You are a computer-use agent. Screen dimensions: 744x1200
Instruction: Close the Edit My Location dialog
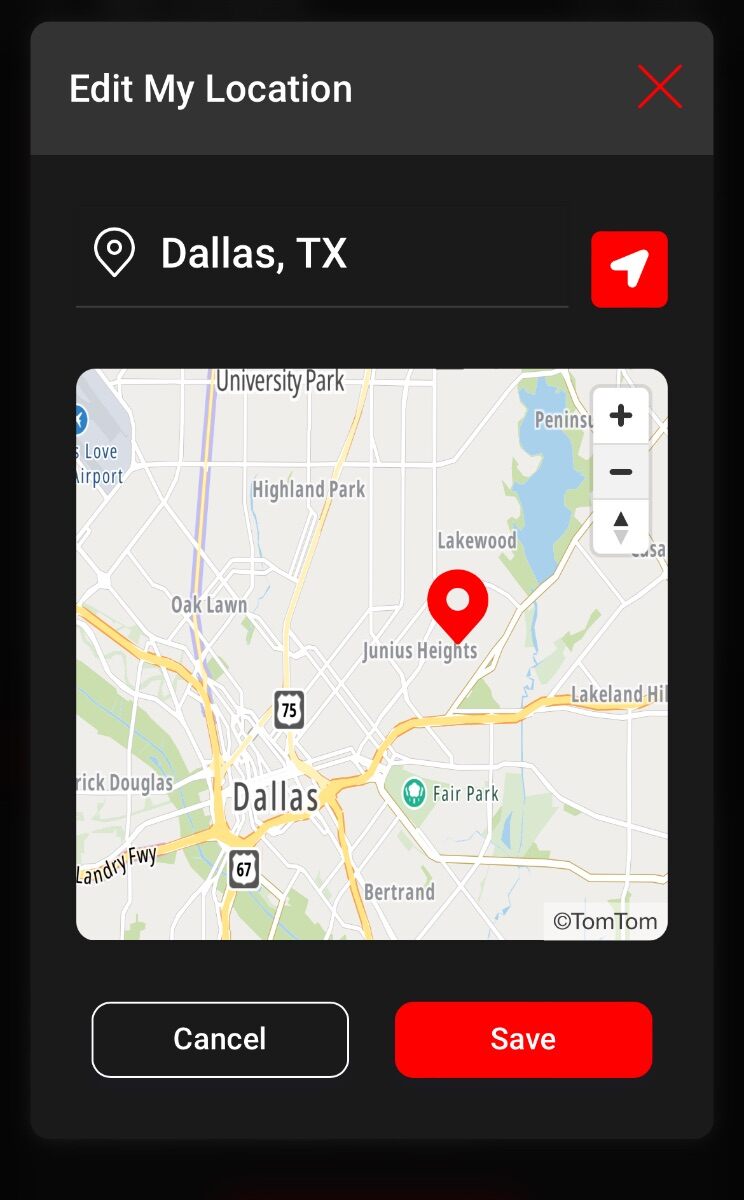pyautogui.click(x=660, y=87)
